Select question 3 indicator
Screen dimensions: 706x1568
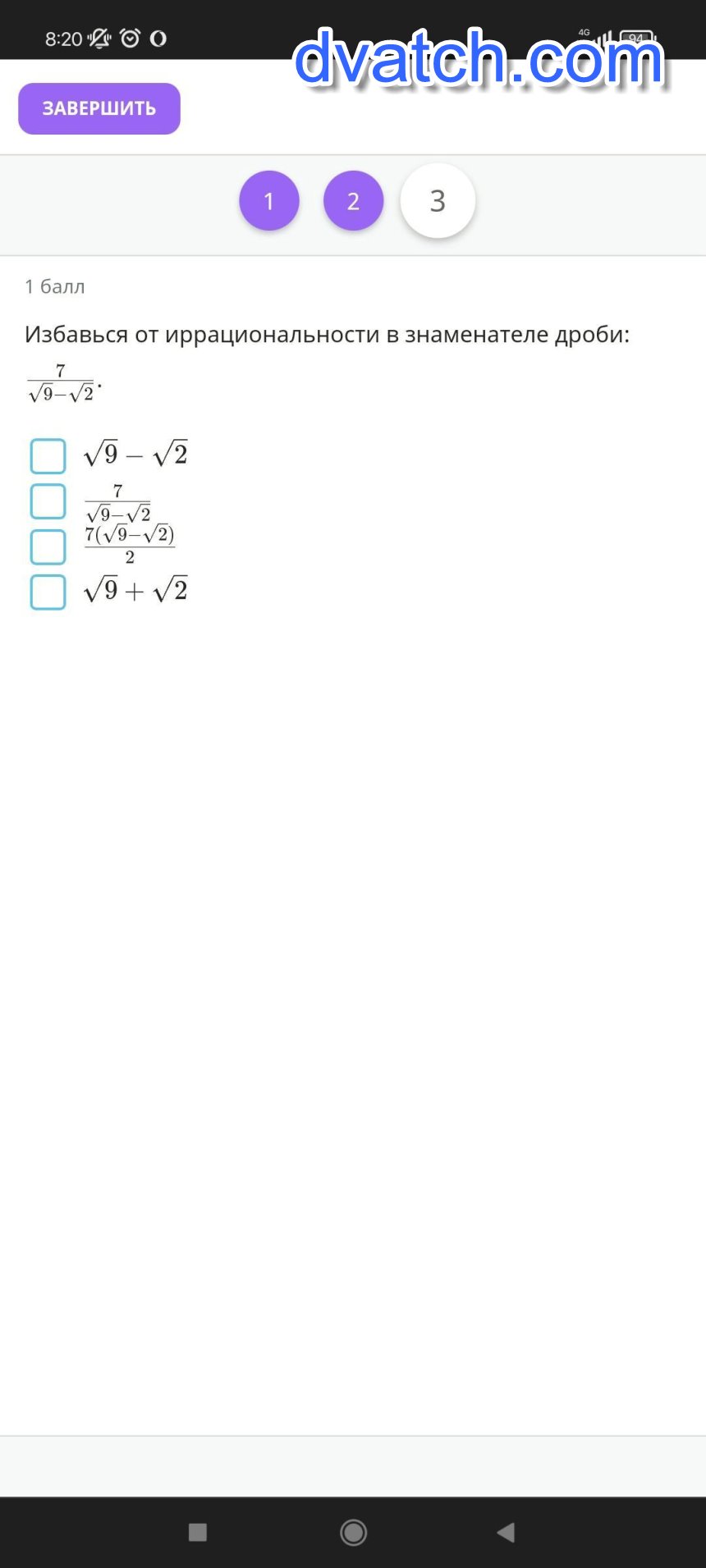tap(438, 201)
